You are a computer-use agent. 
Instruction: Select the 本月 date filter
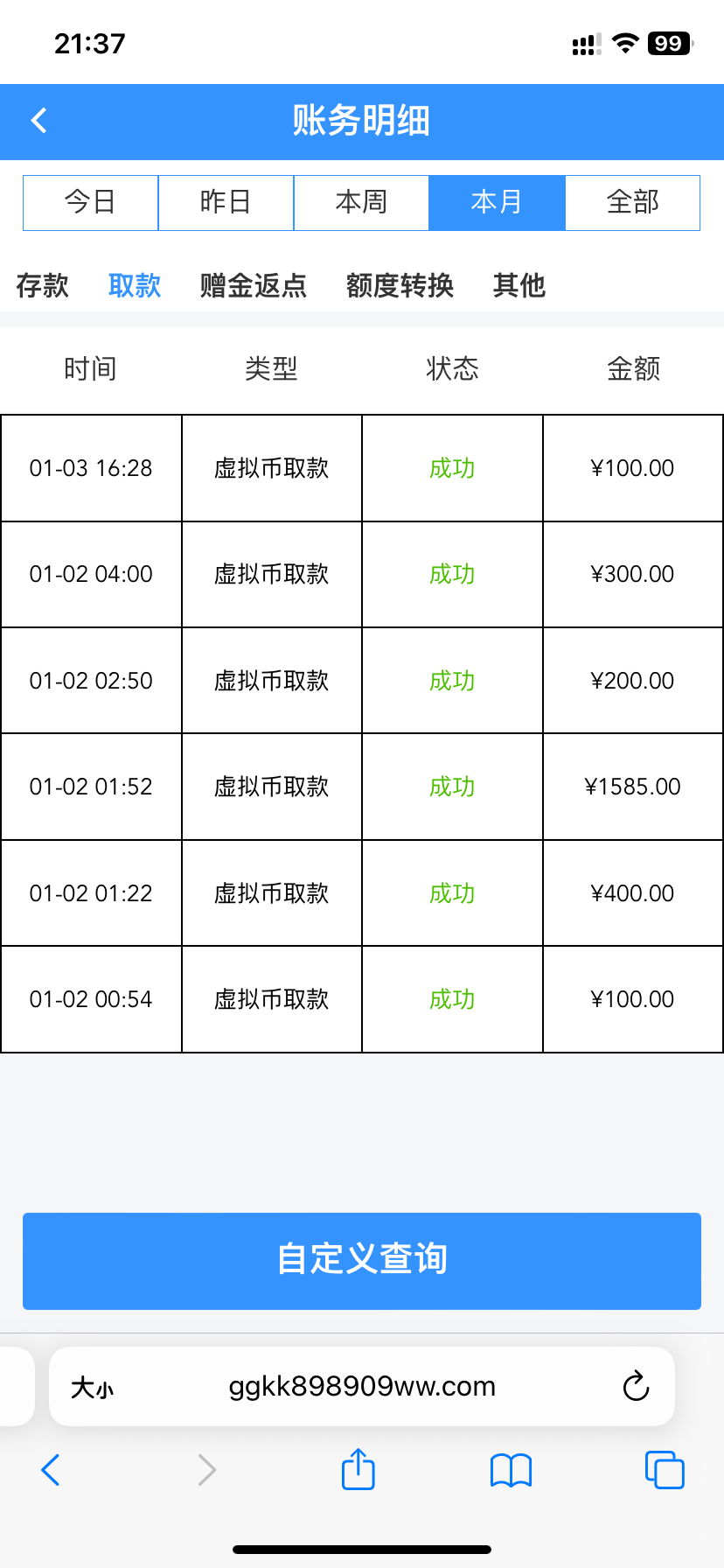point(497,202)
